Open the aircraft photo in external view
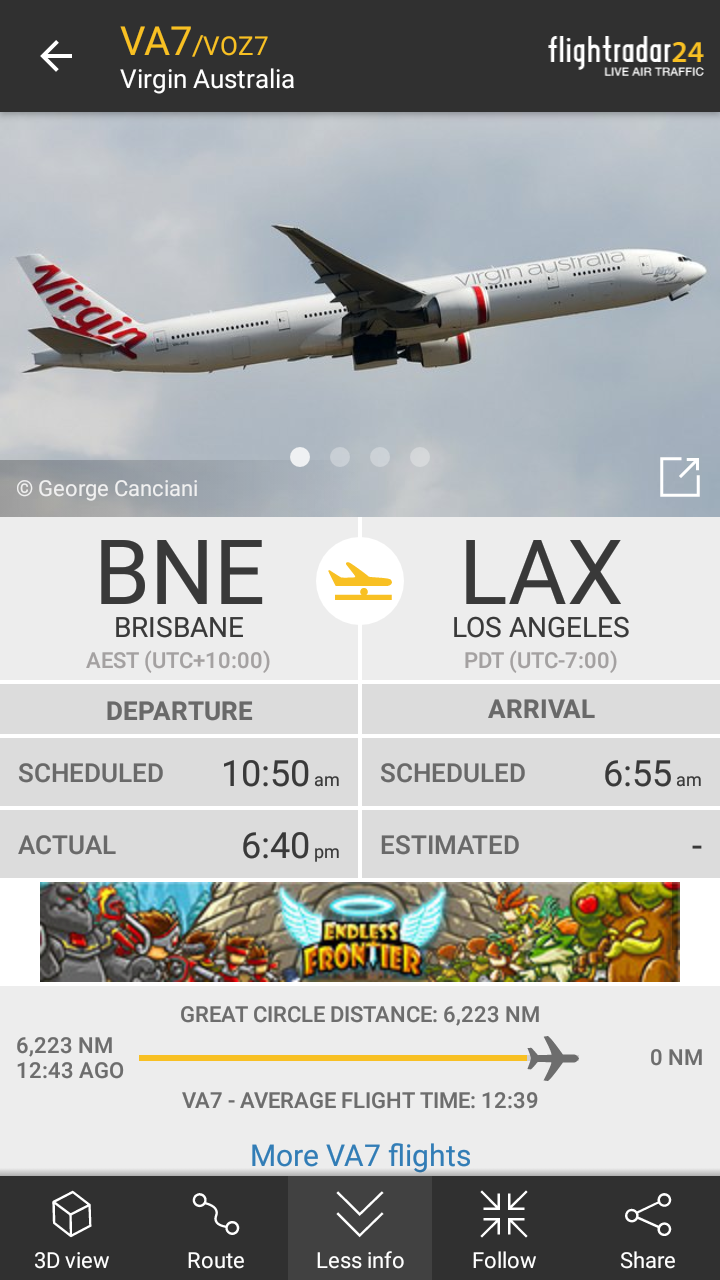This screenshot has height=1280, width=720. tap(680, 477)
